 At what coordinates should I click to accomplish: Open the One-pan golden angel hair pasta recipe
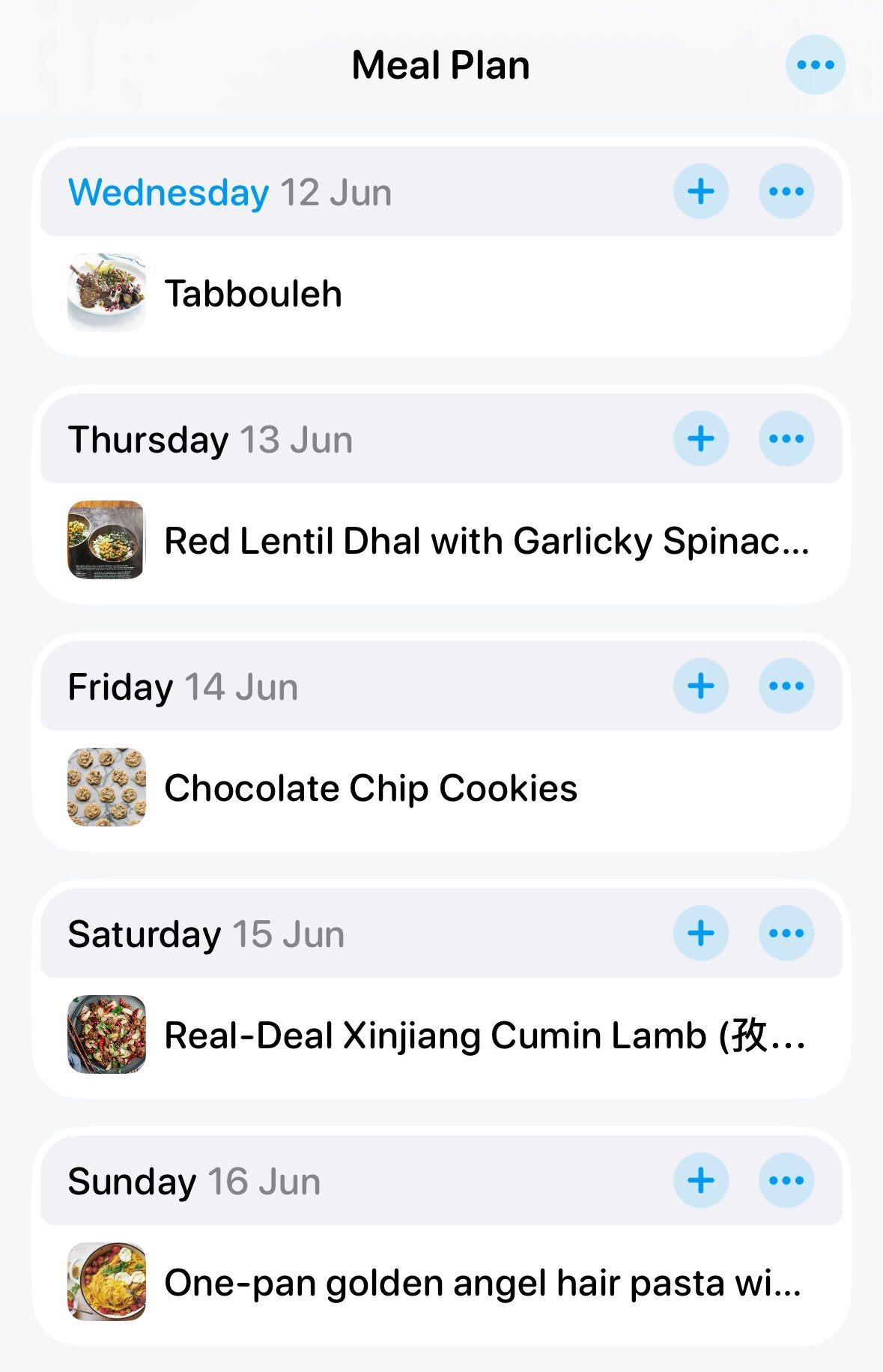(482, 1283)
